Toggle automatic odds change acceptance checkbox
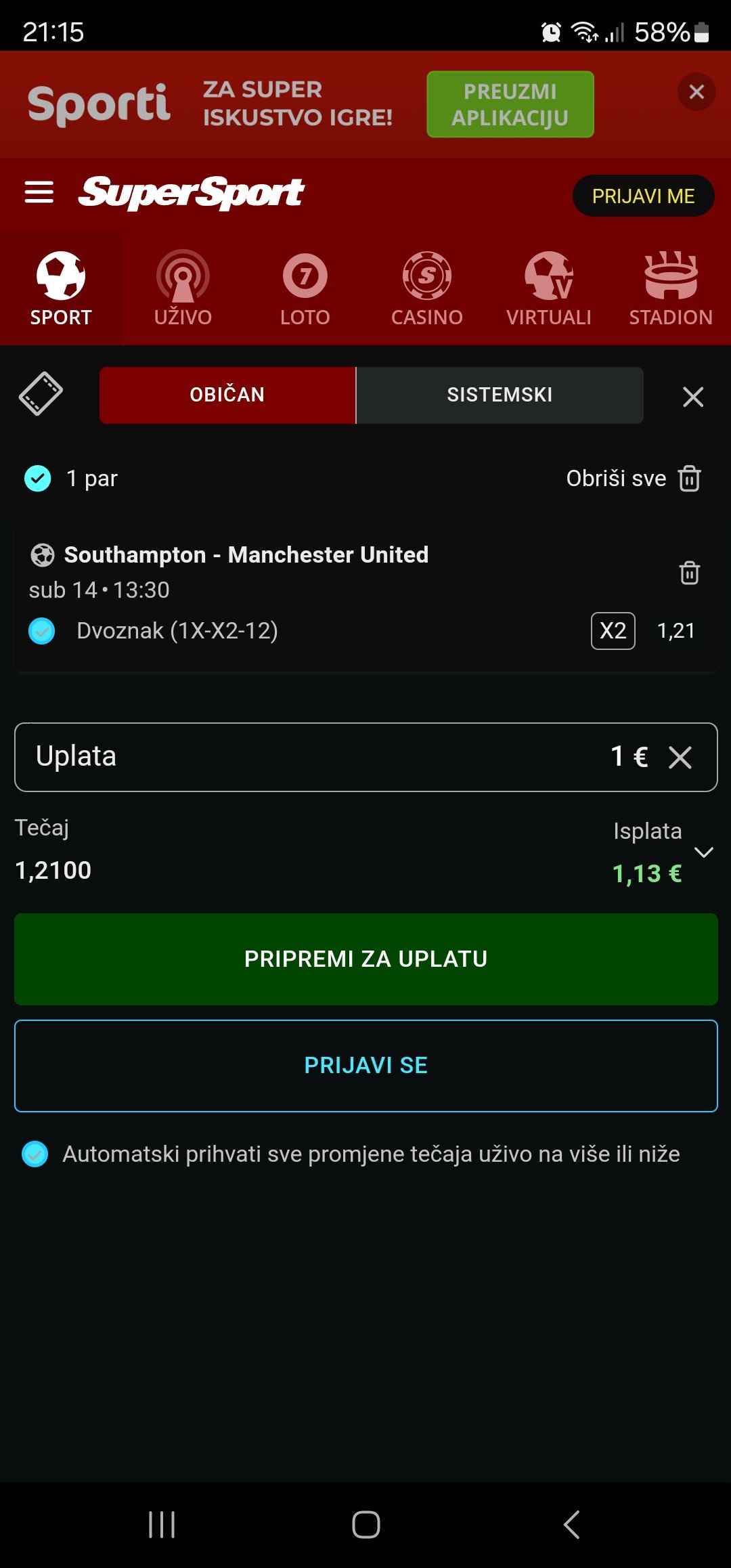This screenshot has height=1568, width=731. pyautogui.click(x=35, y=1154)
